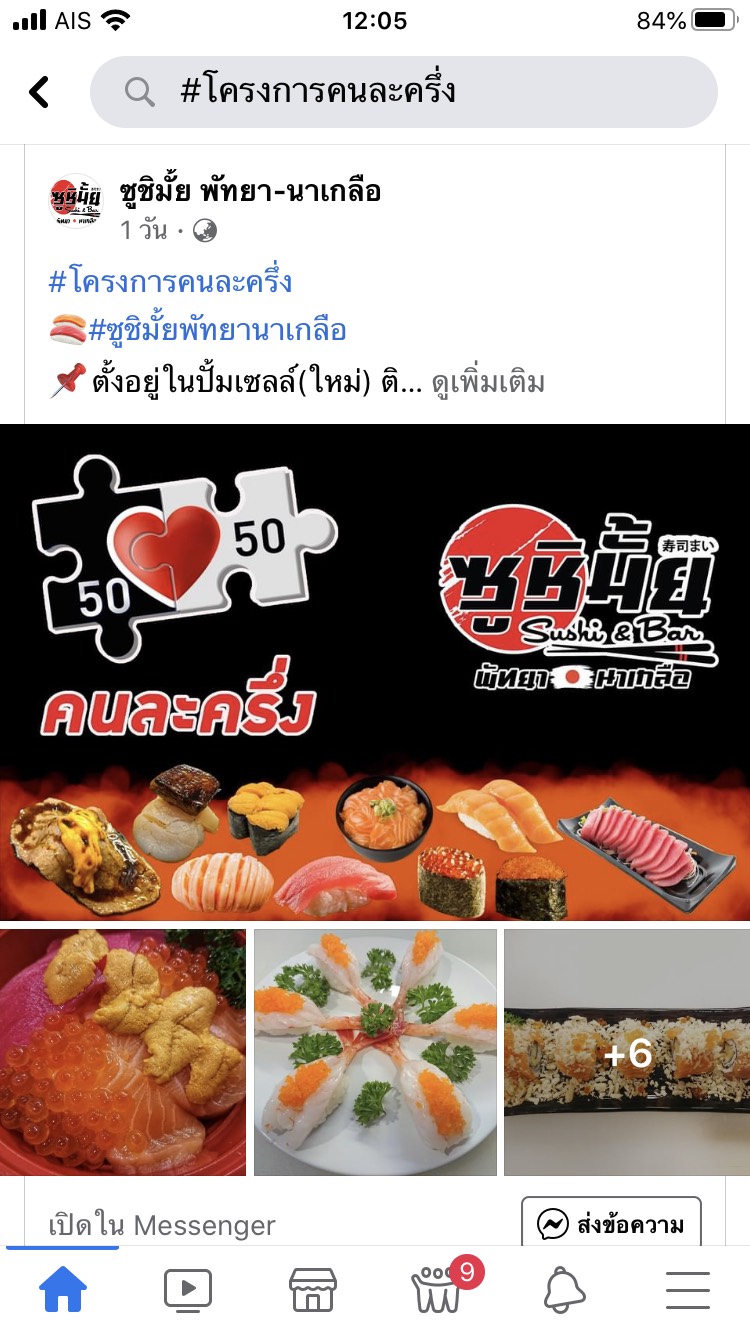Viewport: 750px width, 1334px height.
Task: Open the notifications bell tab
Action: (564, 1290)
